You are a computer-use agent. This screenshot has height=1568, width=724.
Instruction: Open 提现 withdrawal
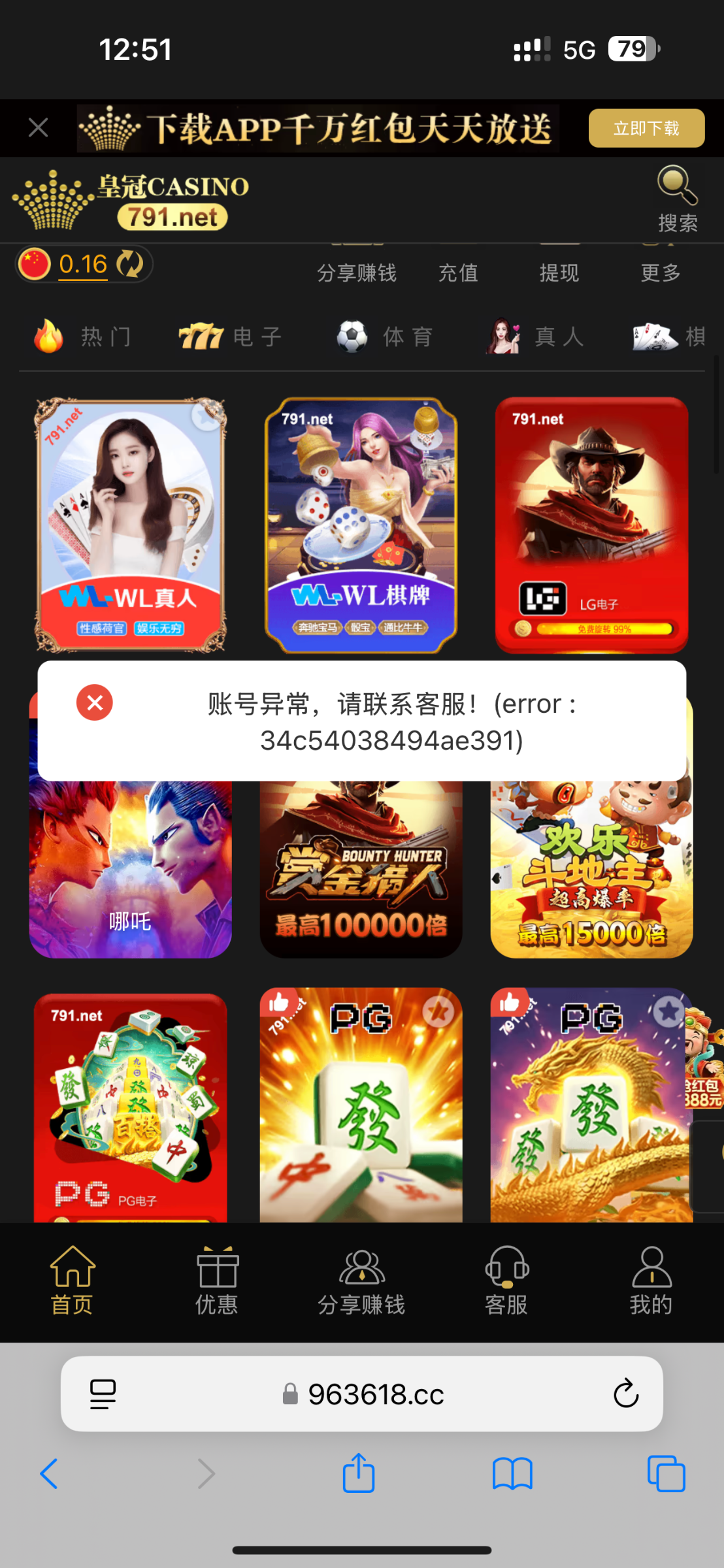click(559, 272)
